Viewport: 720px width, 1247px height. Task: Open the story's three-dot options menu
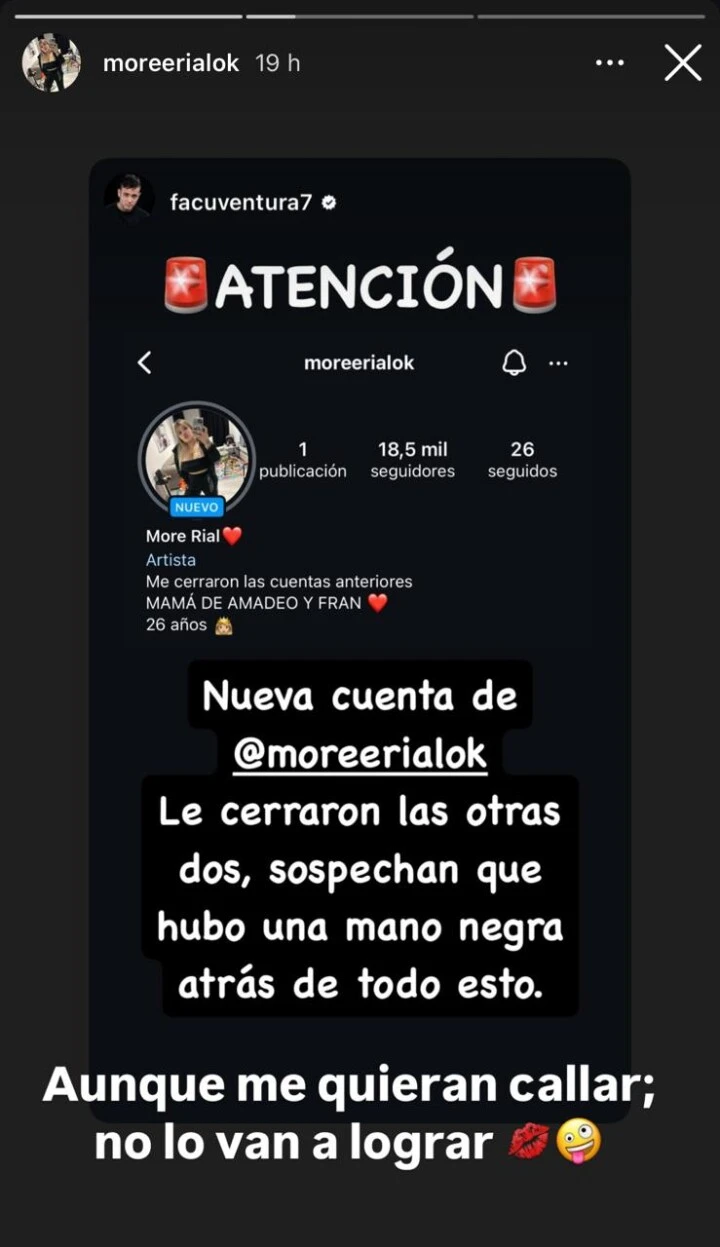click(x=609, y=63)
